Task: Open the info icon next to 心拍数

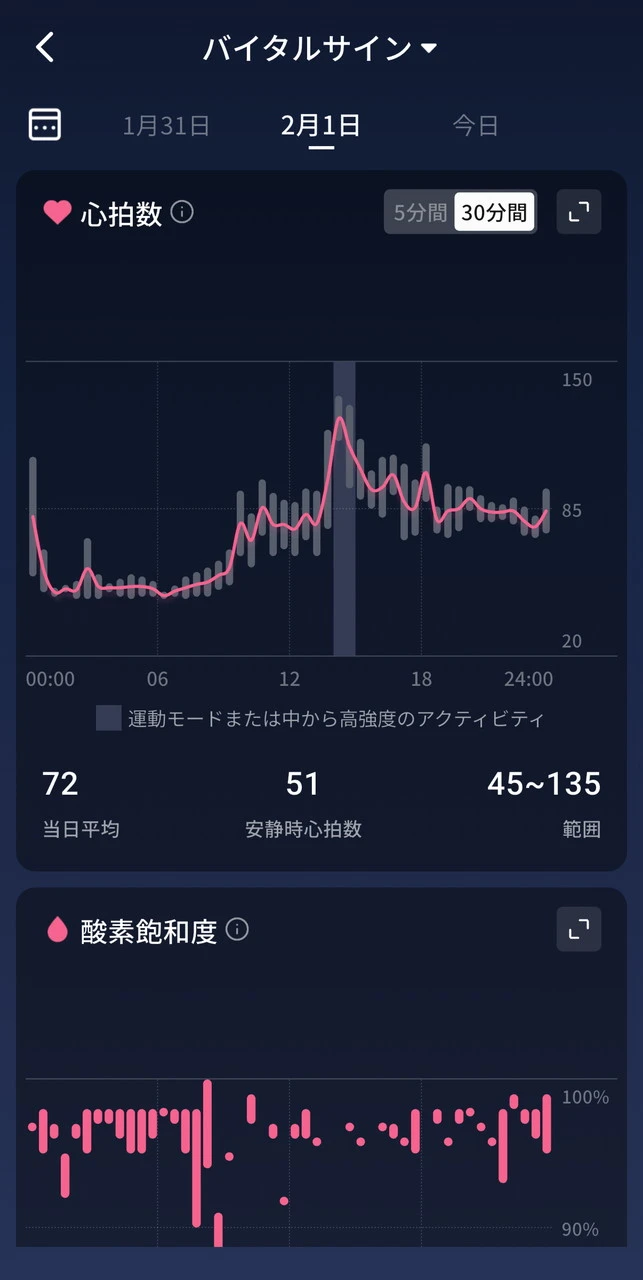Action: click(182, 212)
